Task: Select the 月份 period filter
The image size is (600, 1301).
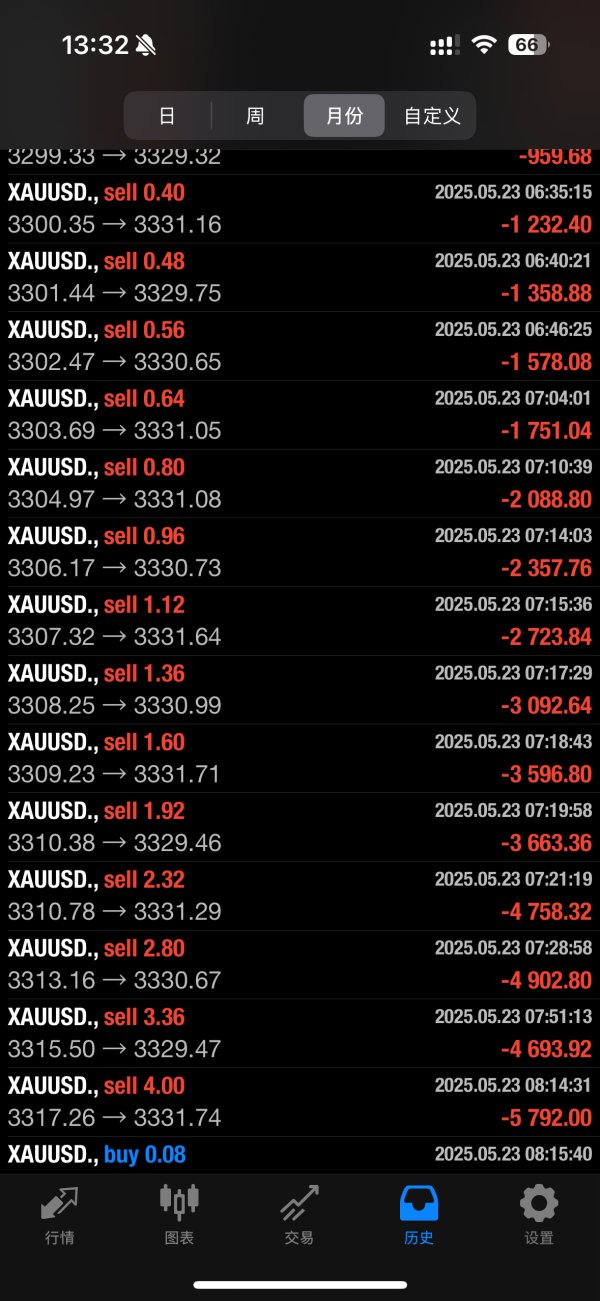Action: point(344,116)
